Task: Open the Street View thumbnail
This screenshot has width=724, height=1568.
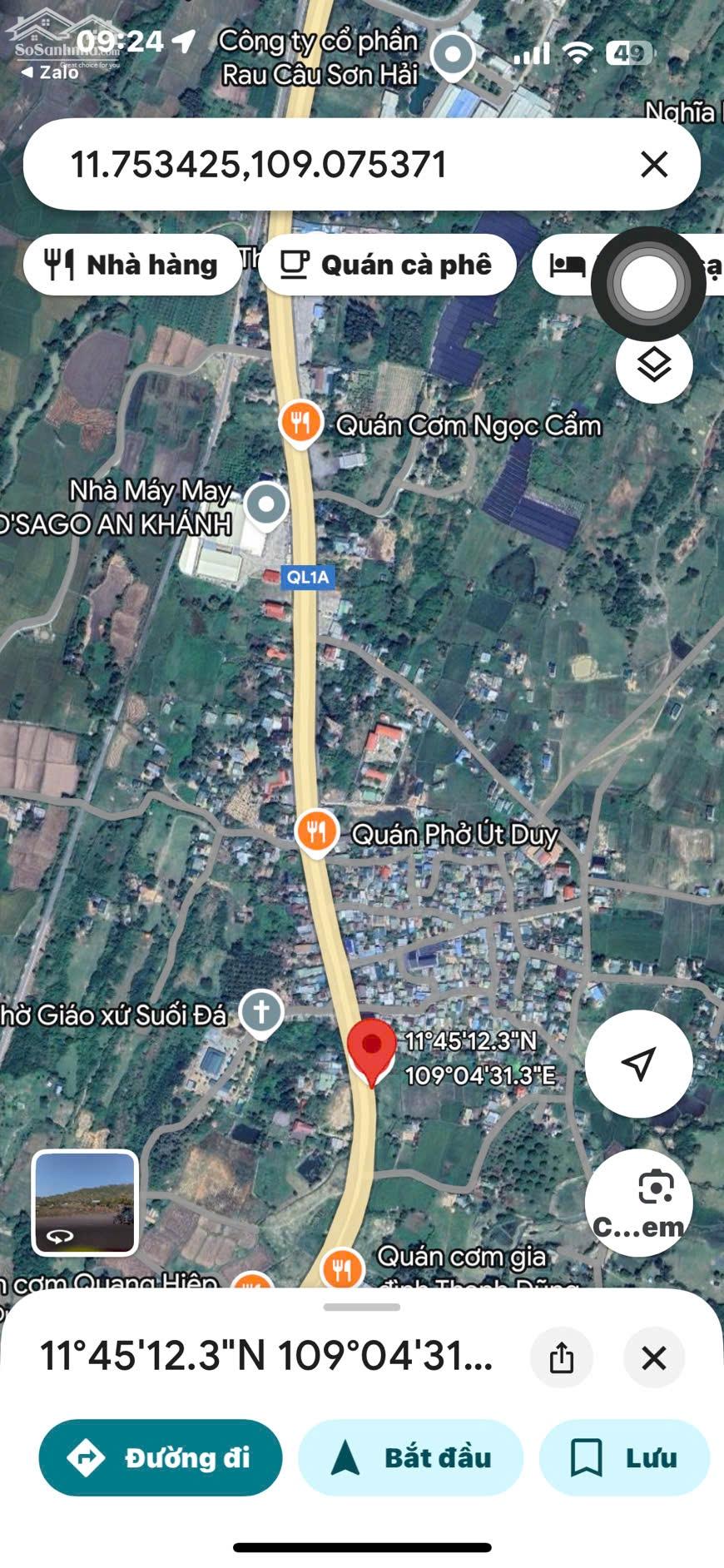Action: point(85,1203)
